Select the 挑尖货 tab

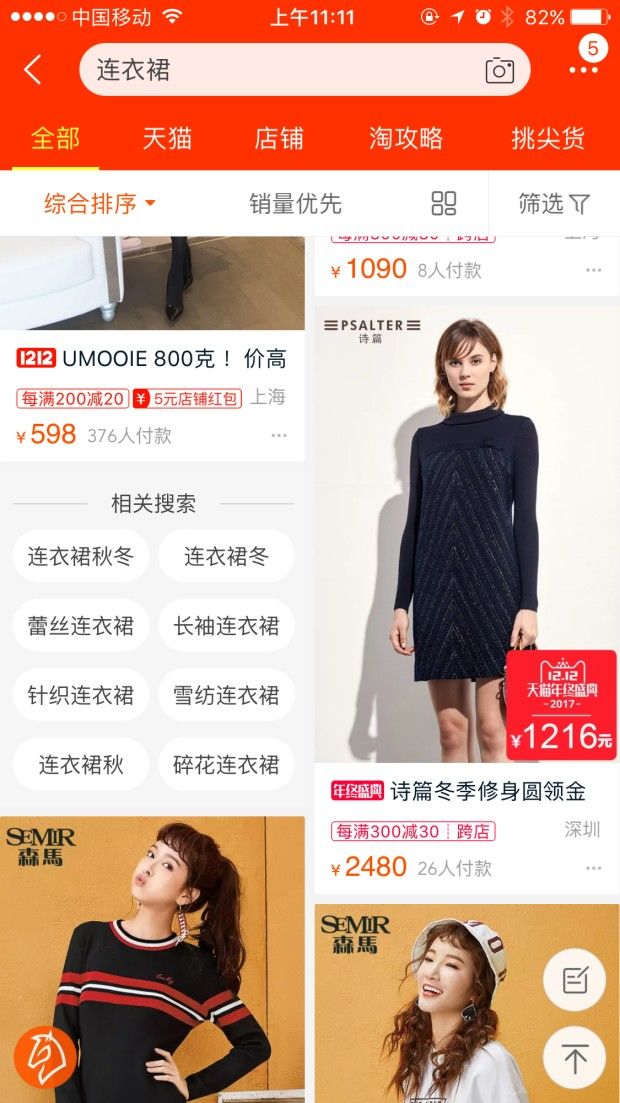(x=548, y=138)
